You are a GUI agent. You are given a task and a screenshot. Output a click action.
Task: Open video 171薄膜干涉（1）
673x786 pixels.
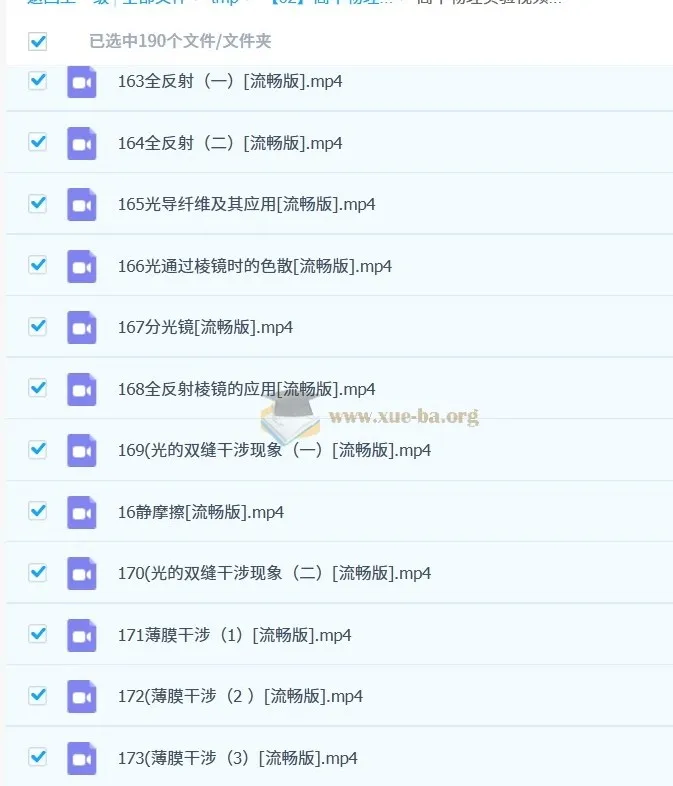coord(234,635)
